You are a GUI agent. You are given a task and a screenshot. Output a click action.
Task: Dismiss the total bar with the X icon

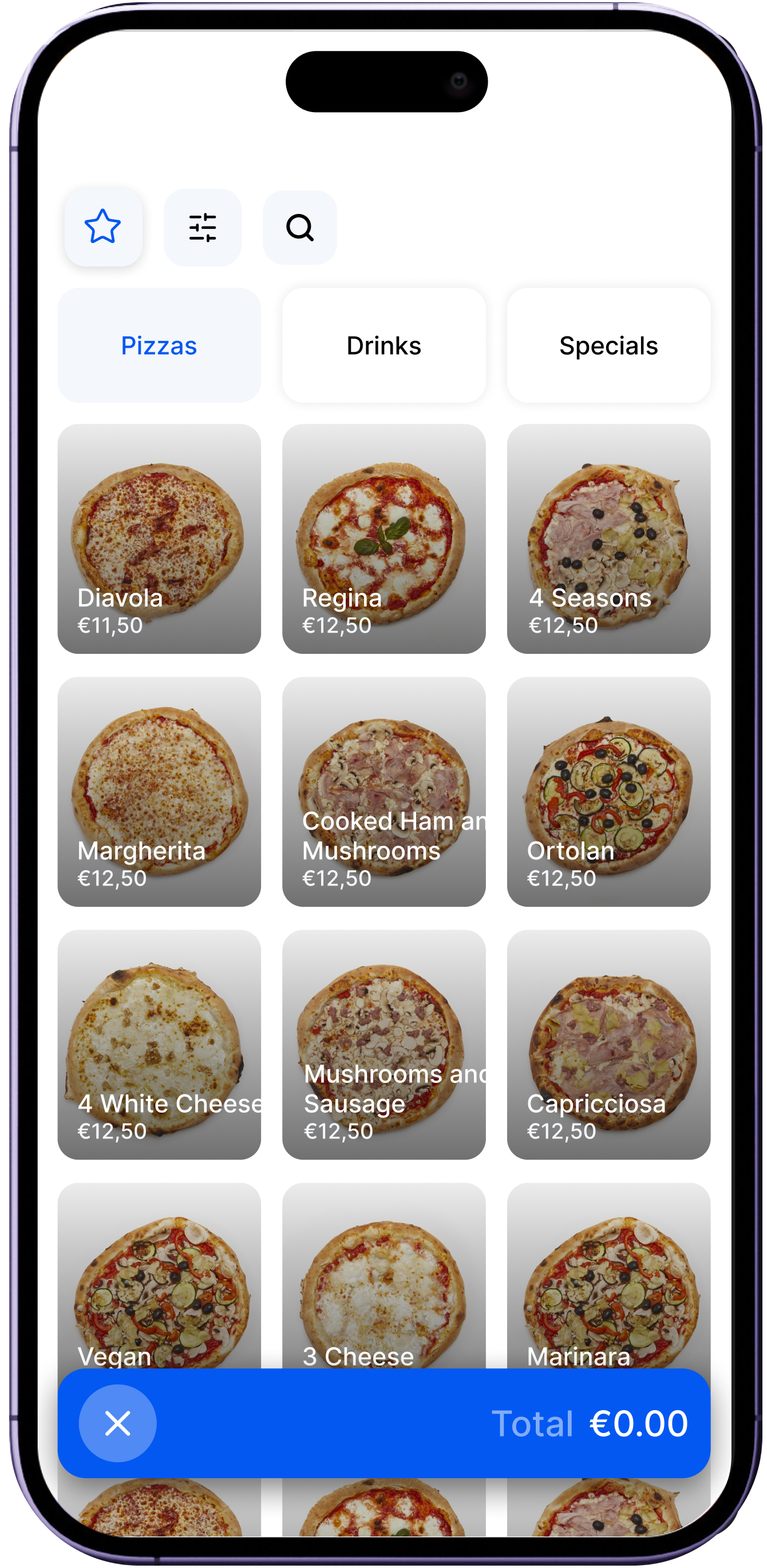tap(117, 1423)
